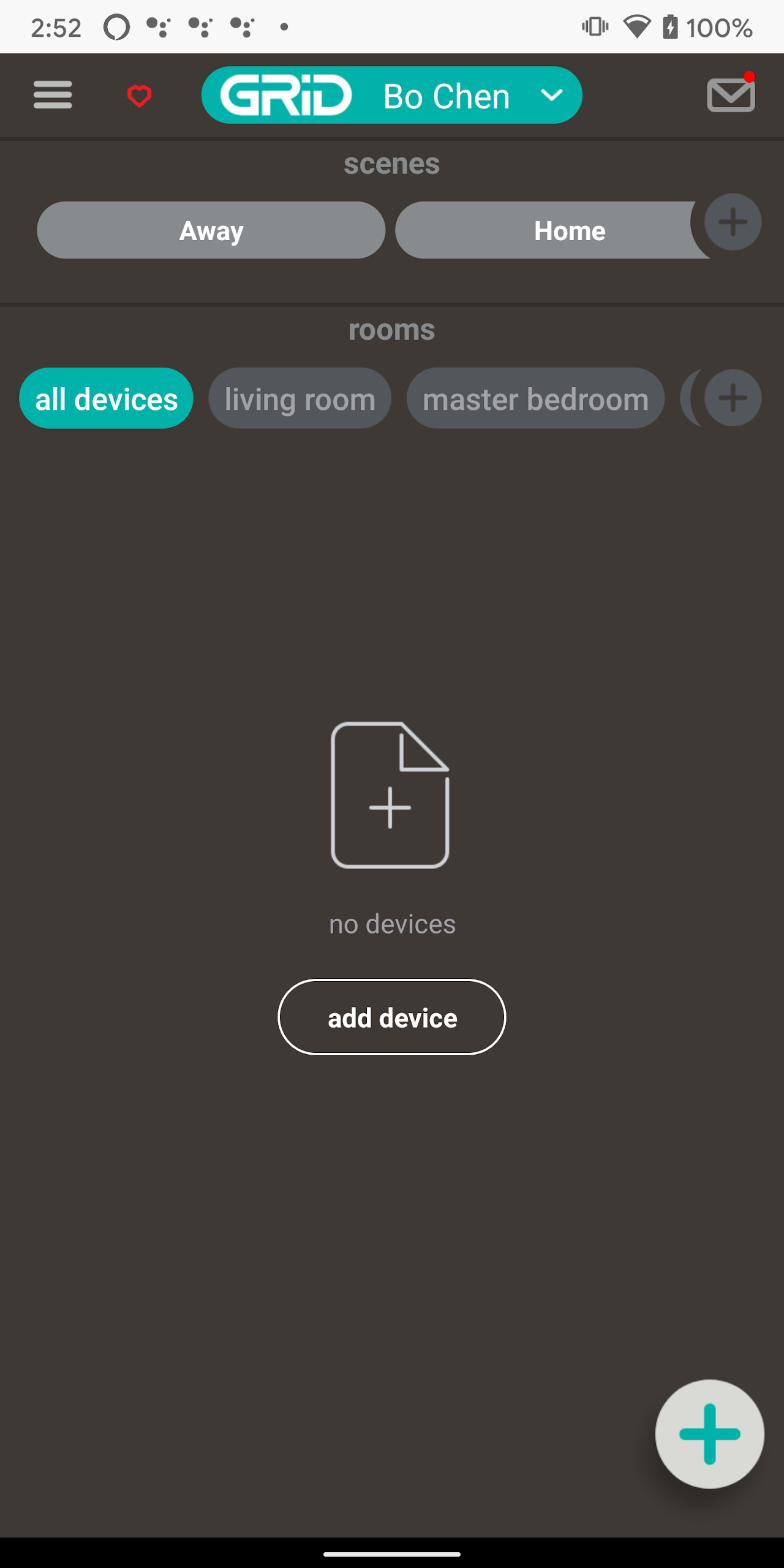This screenshot has width=784, height=1568.
Task: Add a new scene with the plus icon
Action: [733, 222]
